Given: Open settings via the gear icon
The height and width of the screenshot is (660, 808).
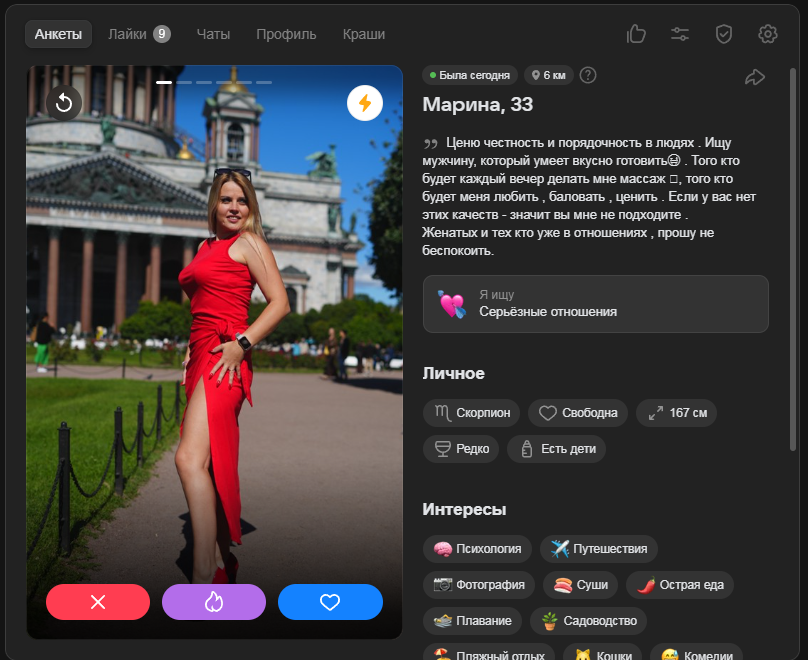Looking at the screenshot, I should click(768, 34).
